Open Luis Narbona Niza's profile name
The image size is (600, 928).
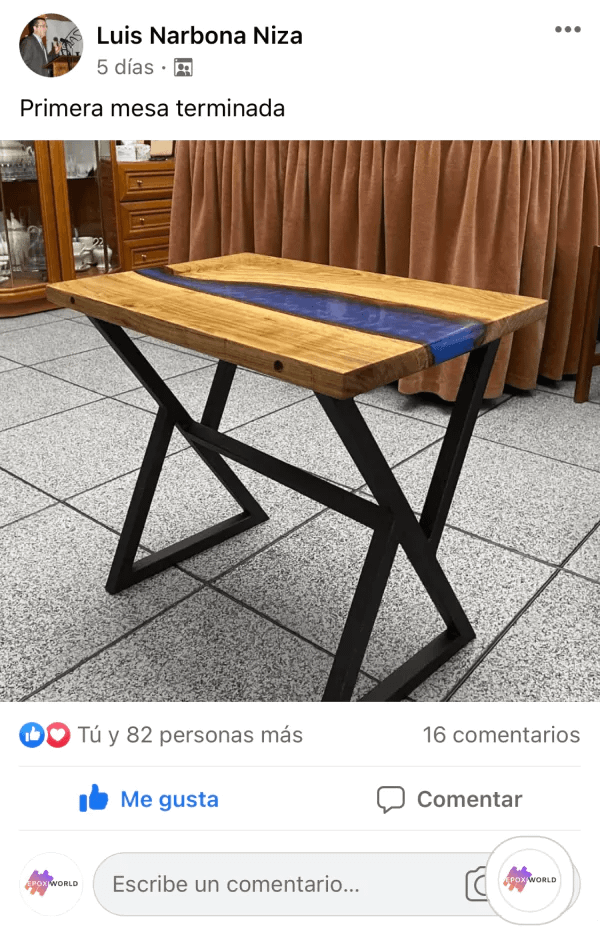pyautogui.click(x=199, y=37)
